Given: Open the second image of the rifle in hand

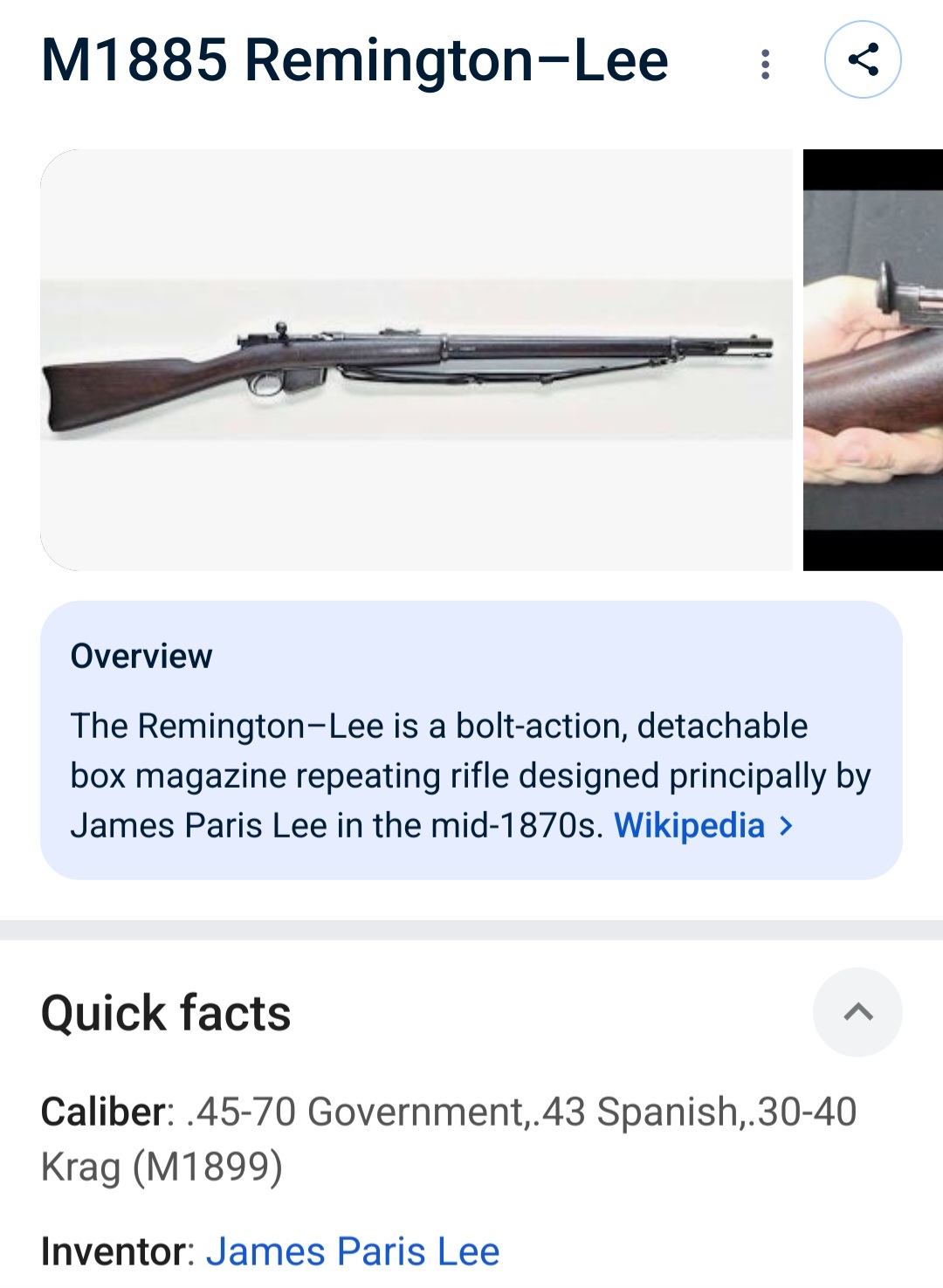Looking at the screenshot, I should (x=872, y=360).
